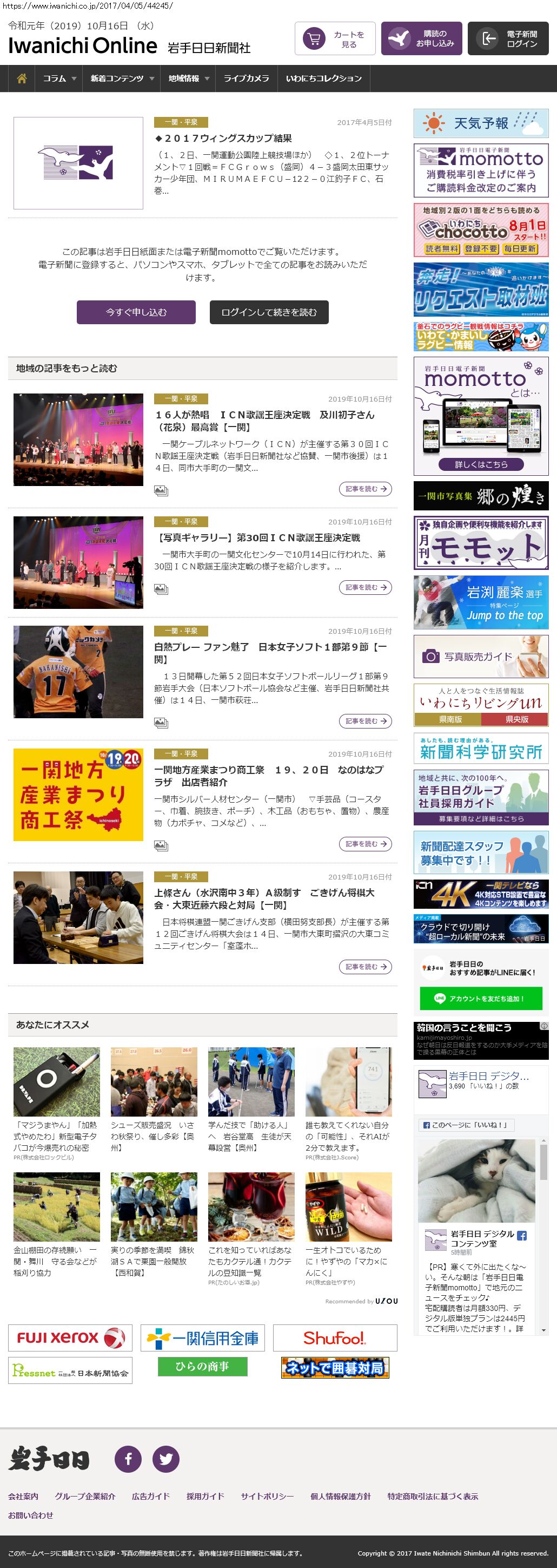Open いわにちコレクション page
557x1568 pixels.
(323, 78)
